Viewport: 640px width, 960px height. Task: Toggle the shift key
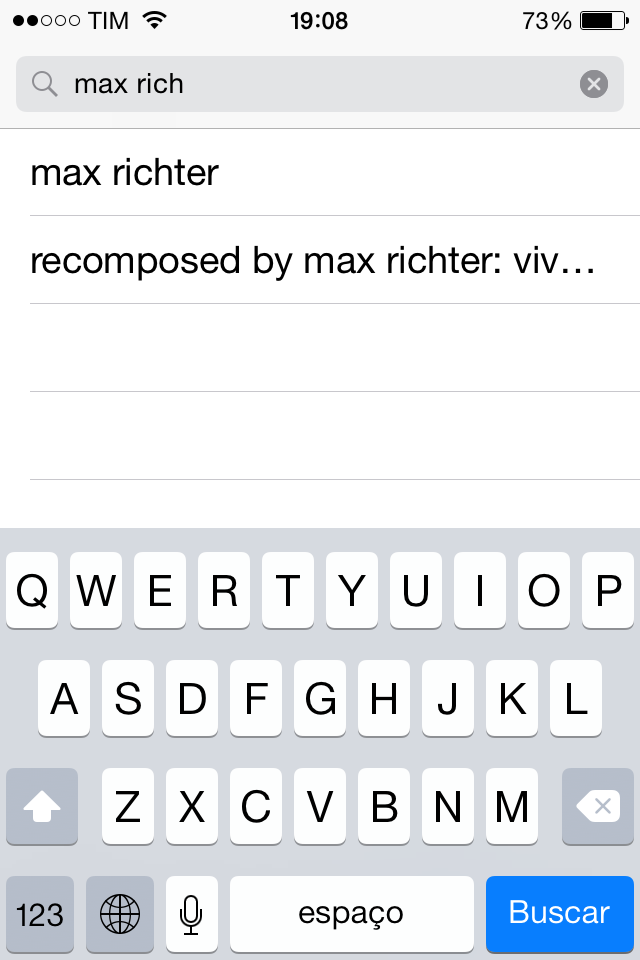pyautogui.click(x=41, y=807)
